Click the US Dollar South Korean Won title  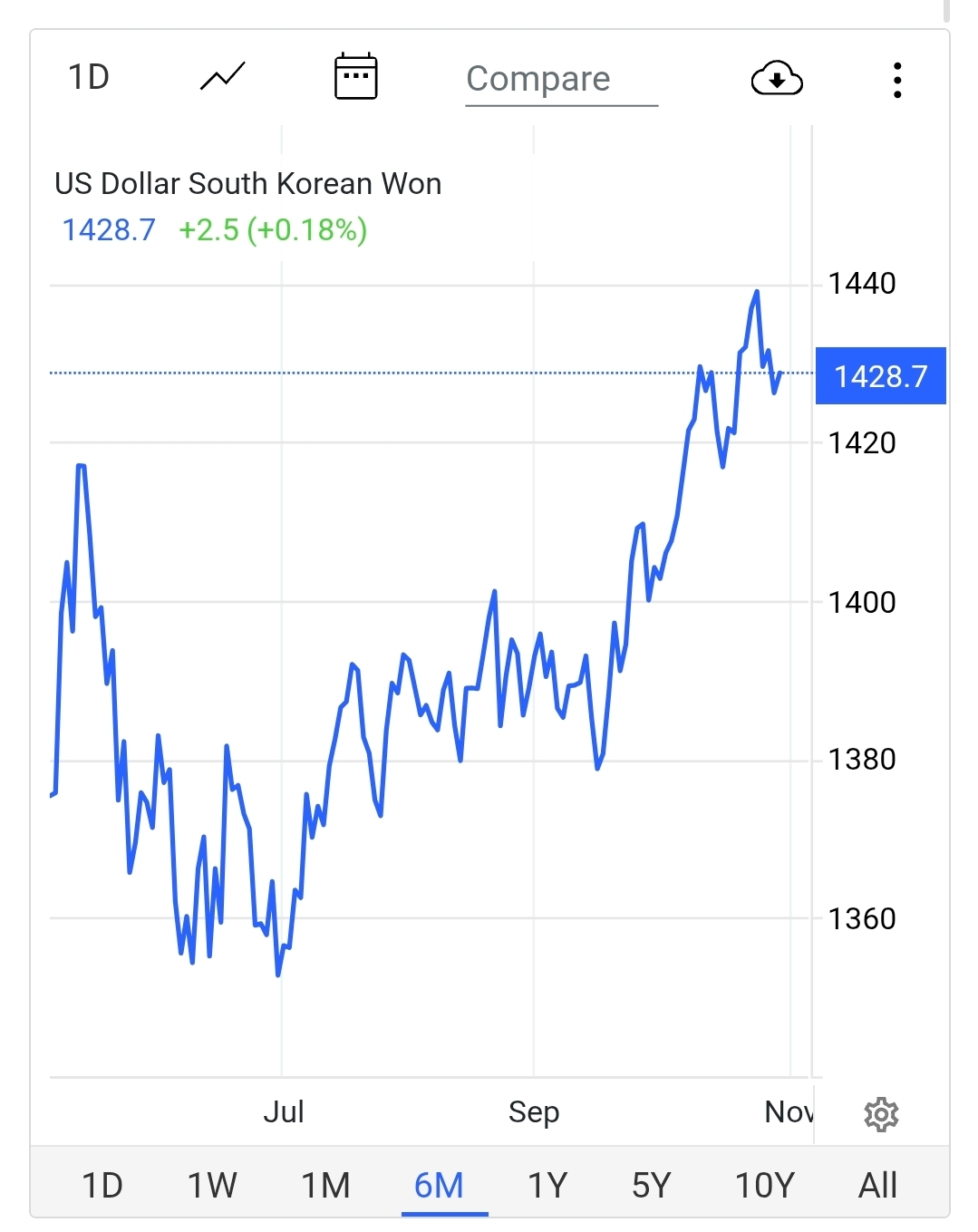point(247,183)
